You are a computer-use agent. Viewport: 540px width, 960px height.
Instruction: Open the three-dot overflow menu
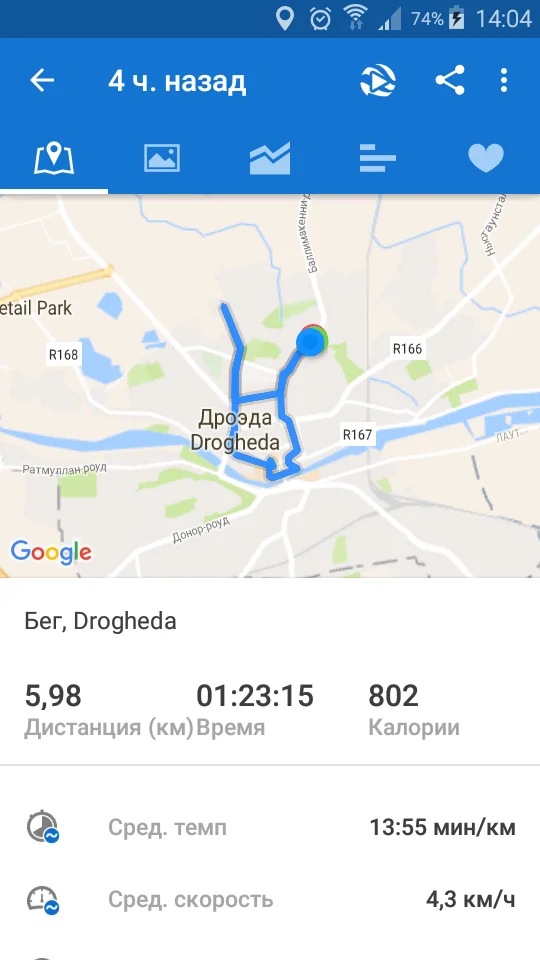point(503,80)
